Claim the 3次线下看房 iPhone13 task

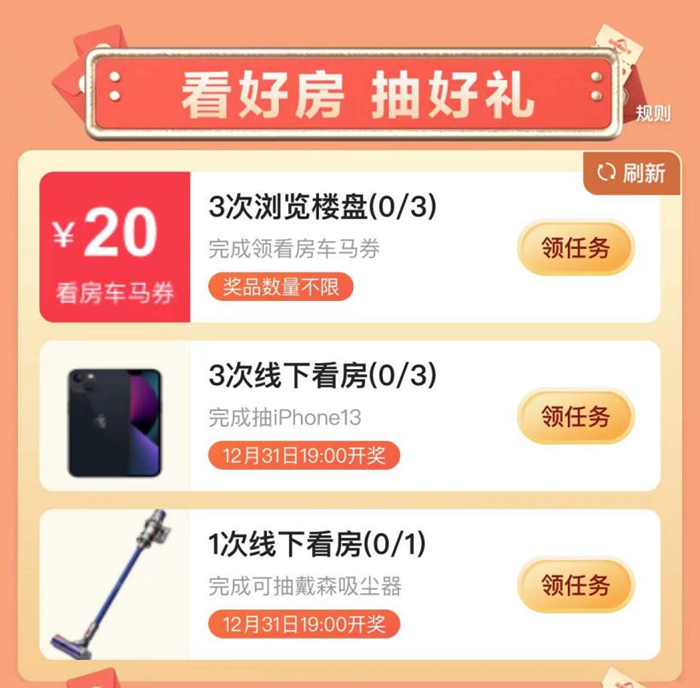[575, 415]
